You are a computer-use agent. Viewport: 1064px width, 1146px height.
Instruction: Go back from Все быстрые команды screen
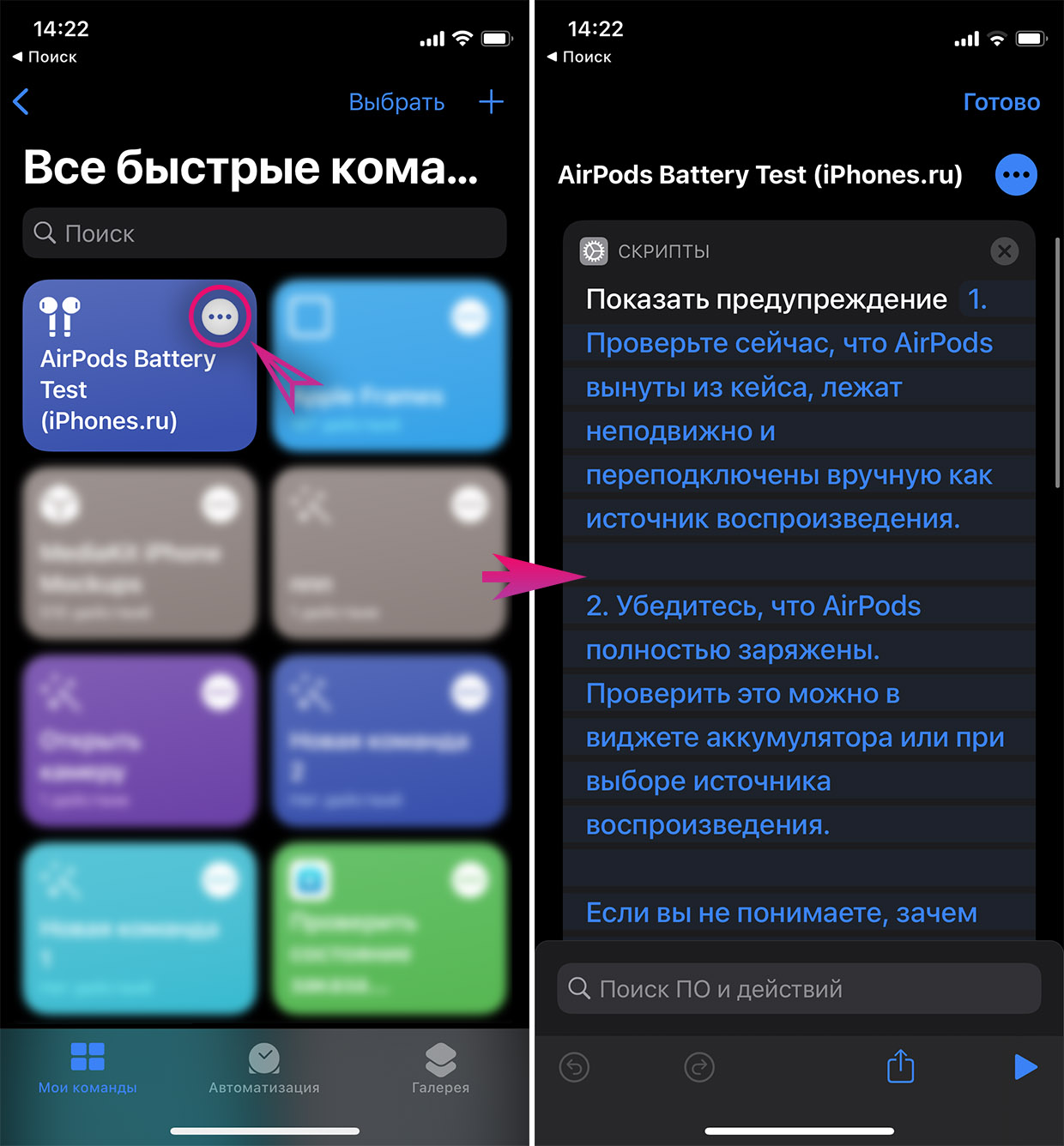pos(22,102)
